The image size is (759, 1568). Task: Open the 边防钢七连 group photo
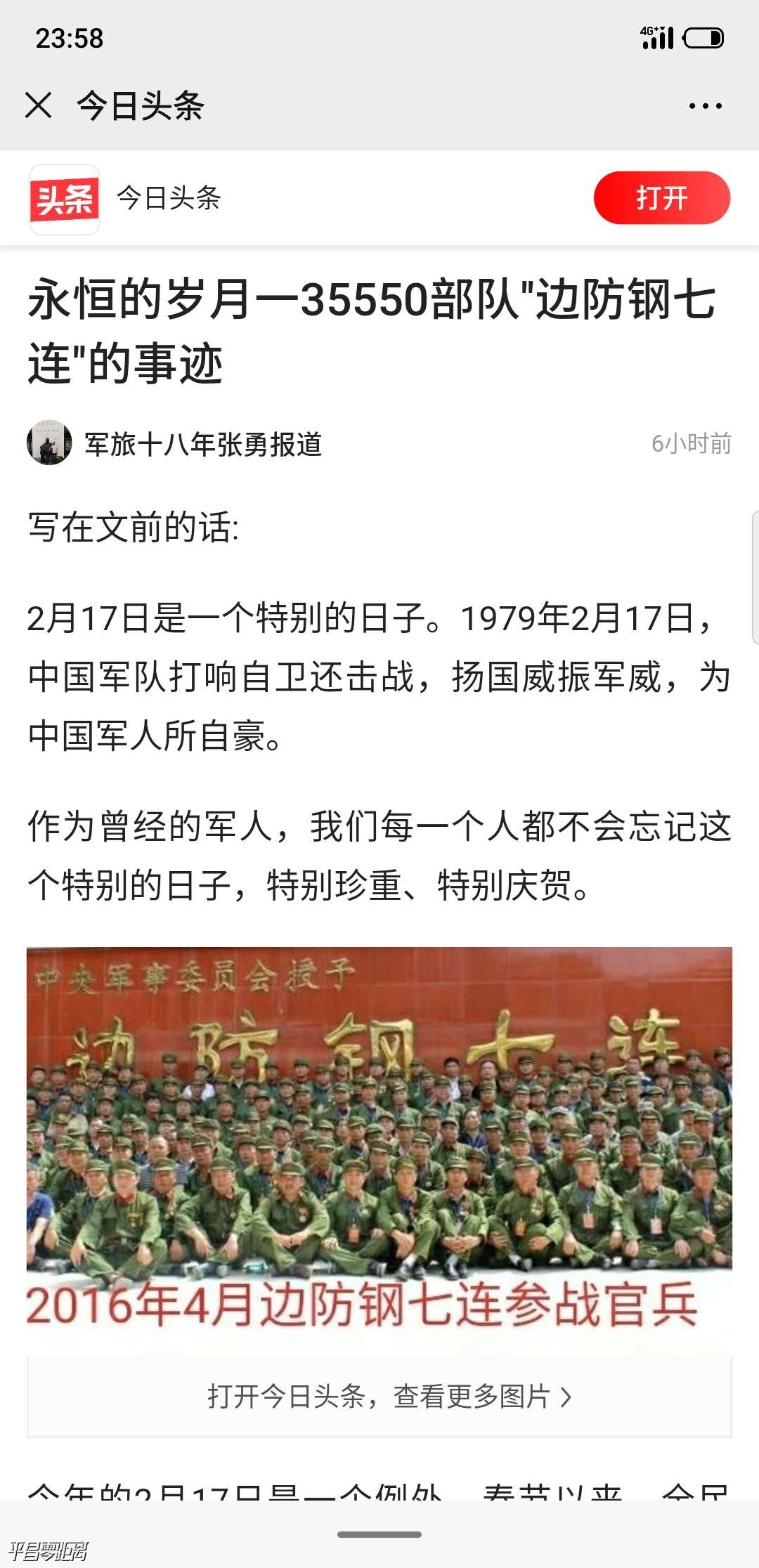[x=379, y=1145]
